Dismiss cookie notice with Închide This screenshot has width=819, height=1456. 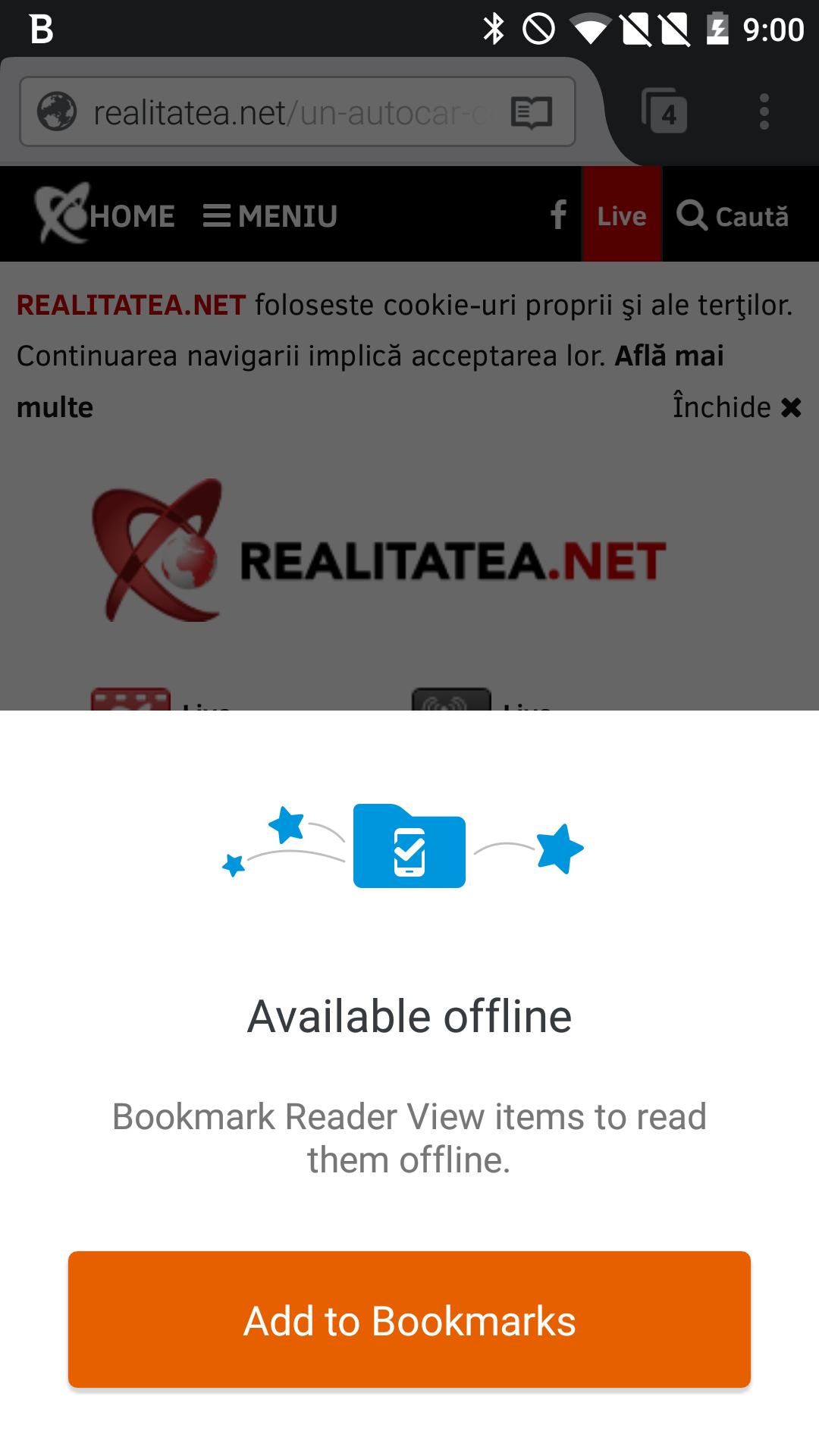[737, 407]
